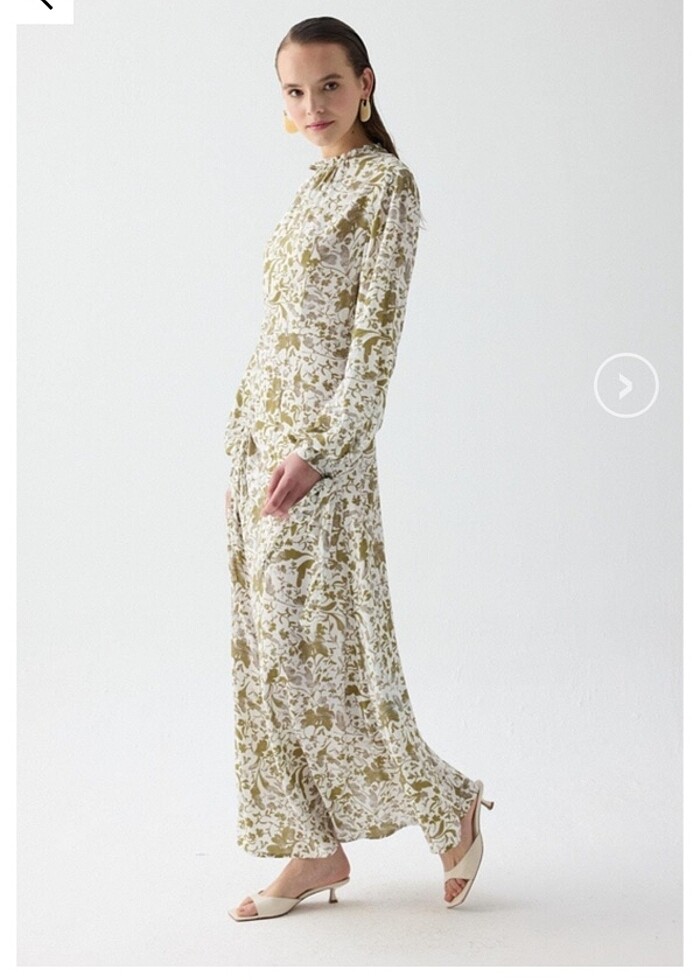The width and height of the screenshot is (700, 980).
Task: Go back using the top-left arrow
Action: 40,5
